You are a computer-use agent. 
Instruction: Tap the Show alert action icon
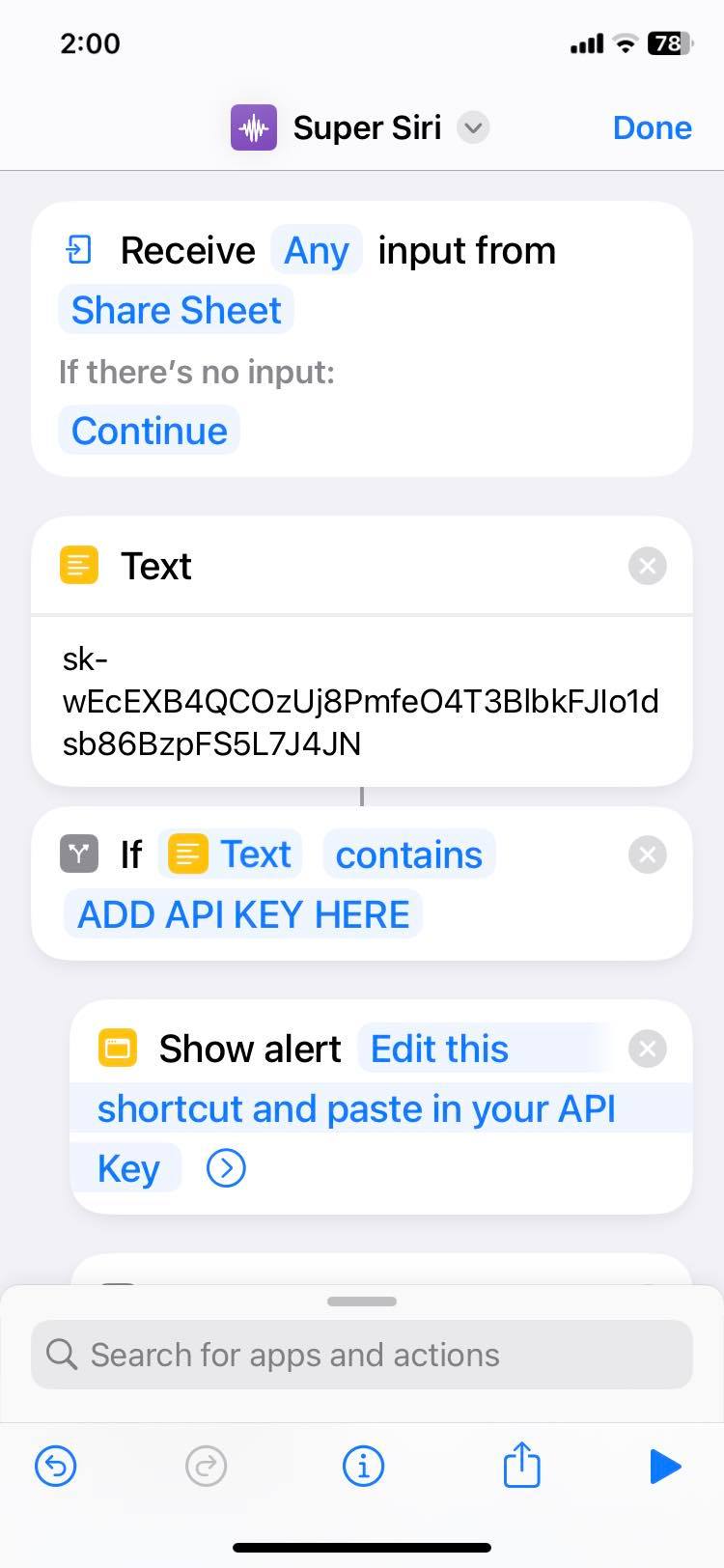pyautogui.click(x=117, y=1048)
